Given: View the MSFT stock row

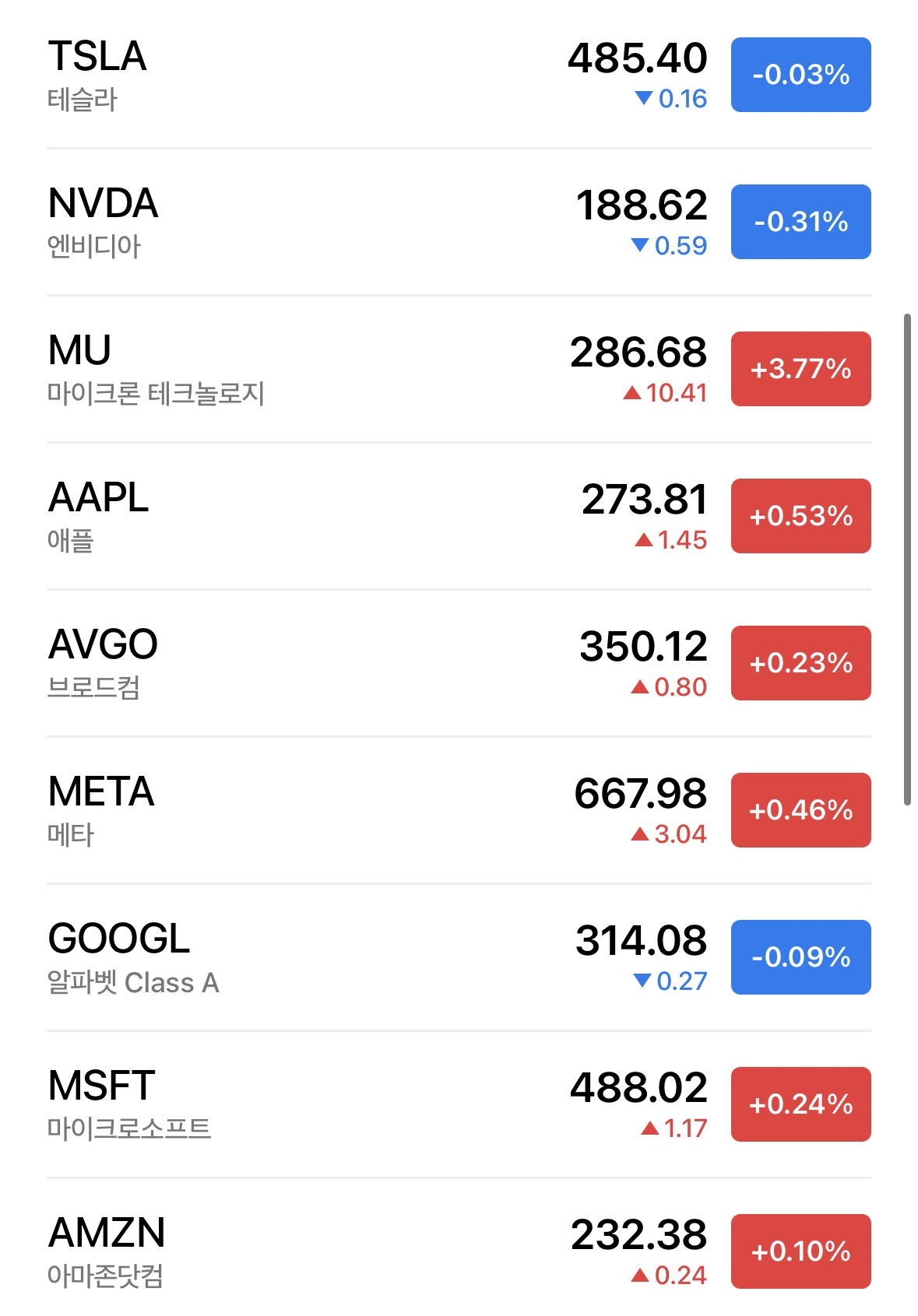Looking at the screenshot, I should tap(459, 1104).
